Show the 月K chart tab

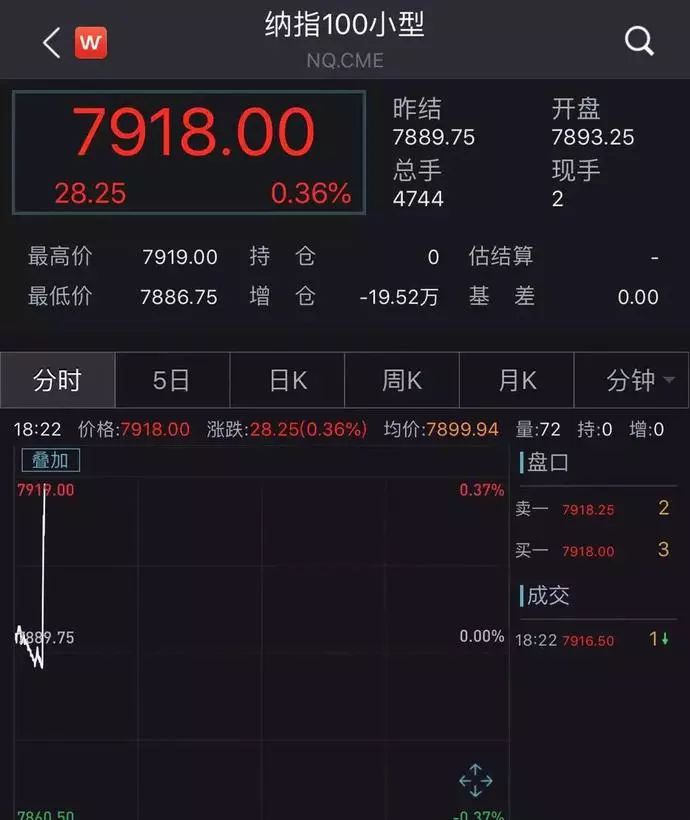click(x=517, y=381)
